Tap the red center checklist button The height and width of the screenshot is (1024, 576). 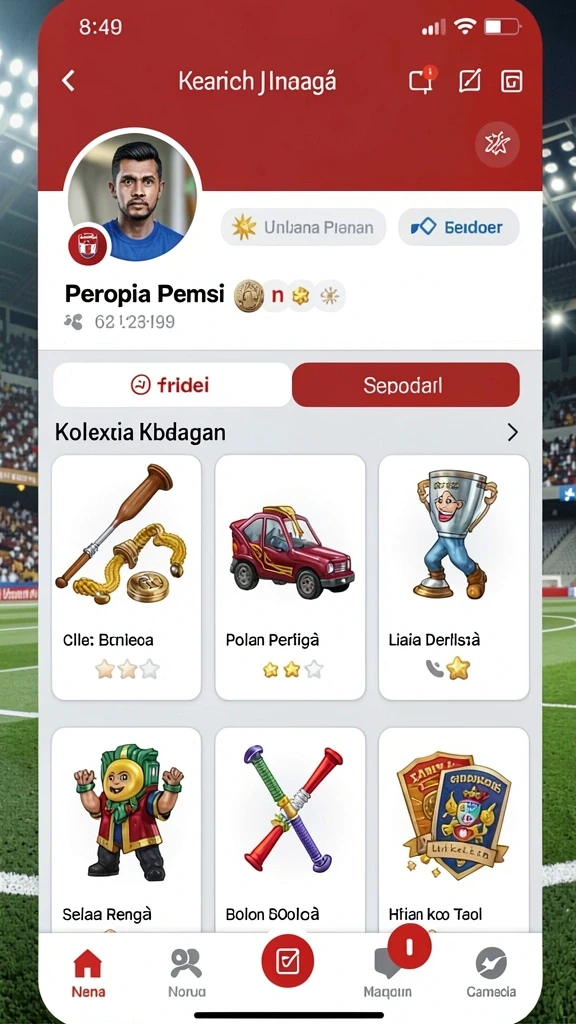(x=287, y=961)
